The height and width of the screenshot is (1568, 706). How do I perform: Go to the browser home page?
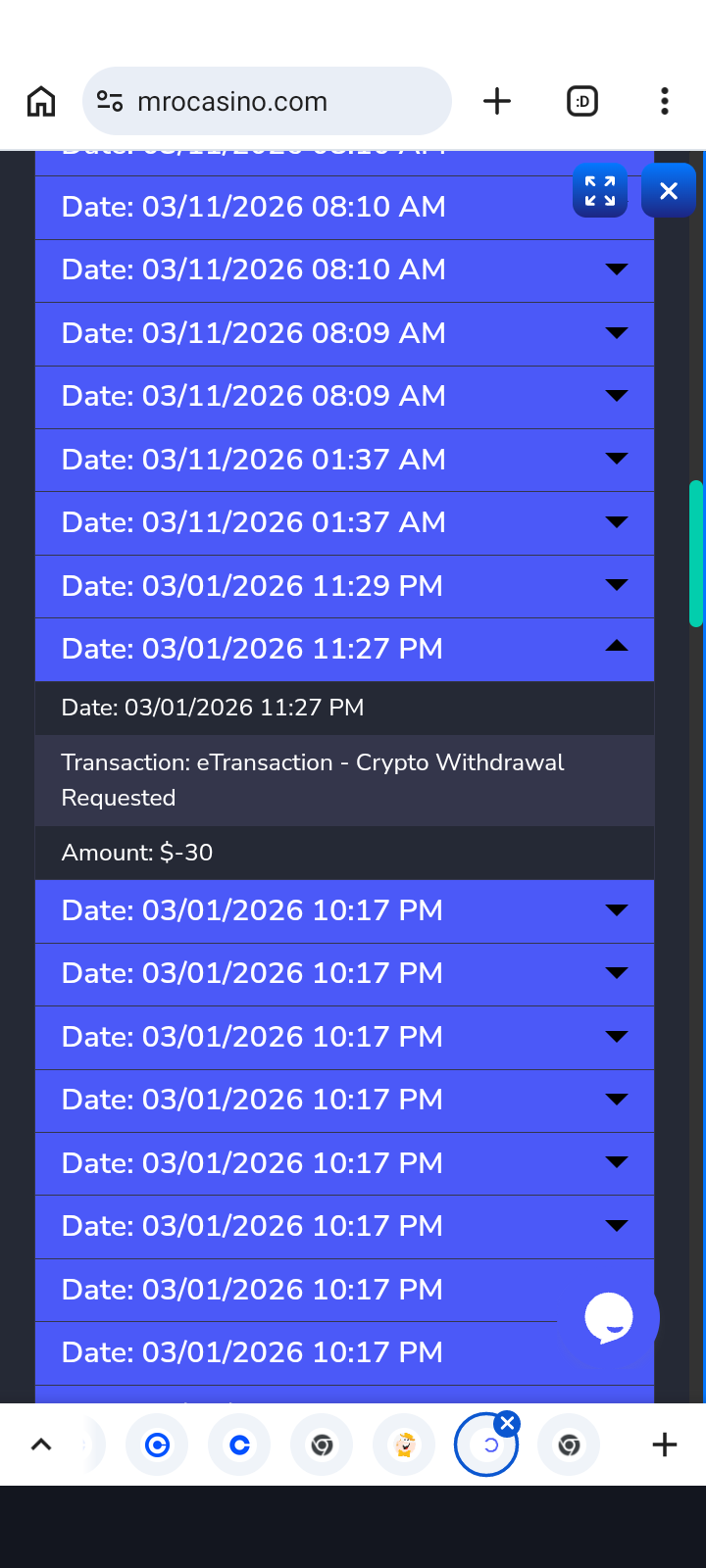pyautogui.click(x=41, y=101)
